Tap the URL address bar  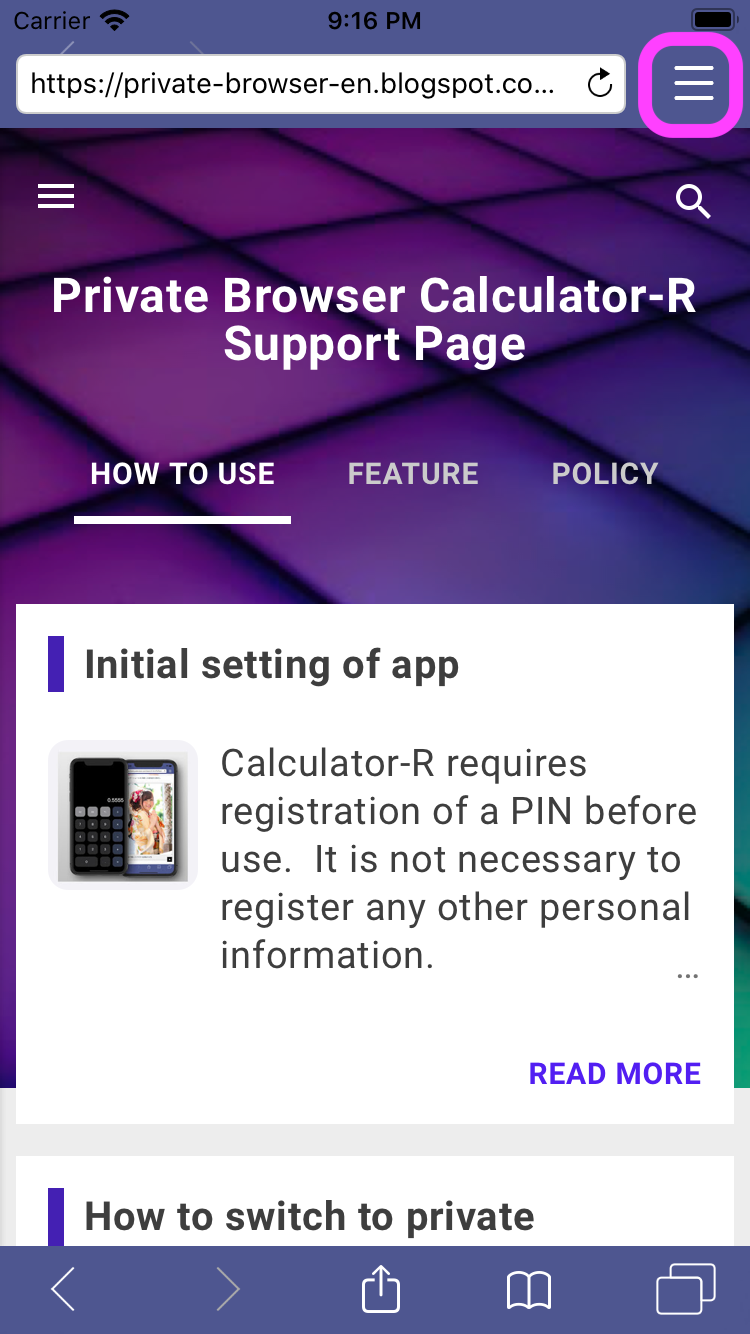point(300,84)
